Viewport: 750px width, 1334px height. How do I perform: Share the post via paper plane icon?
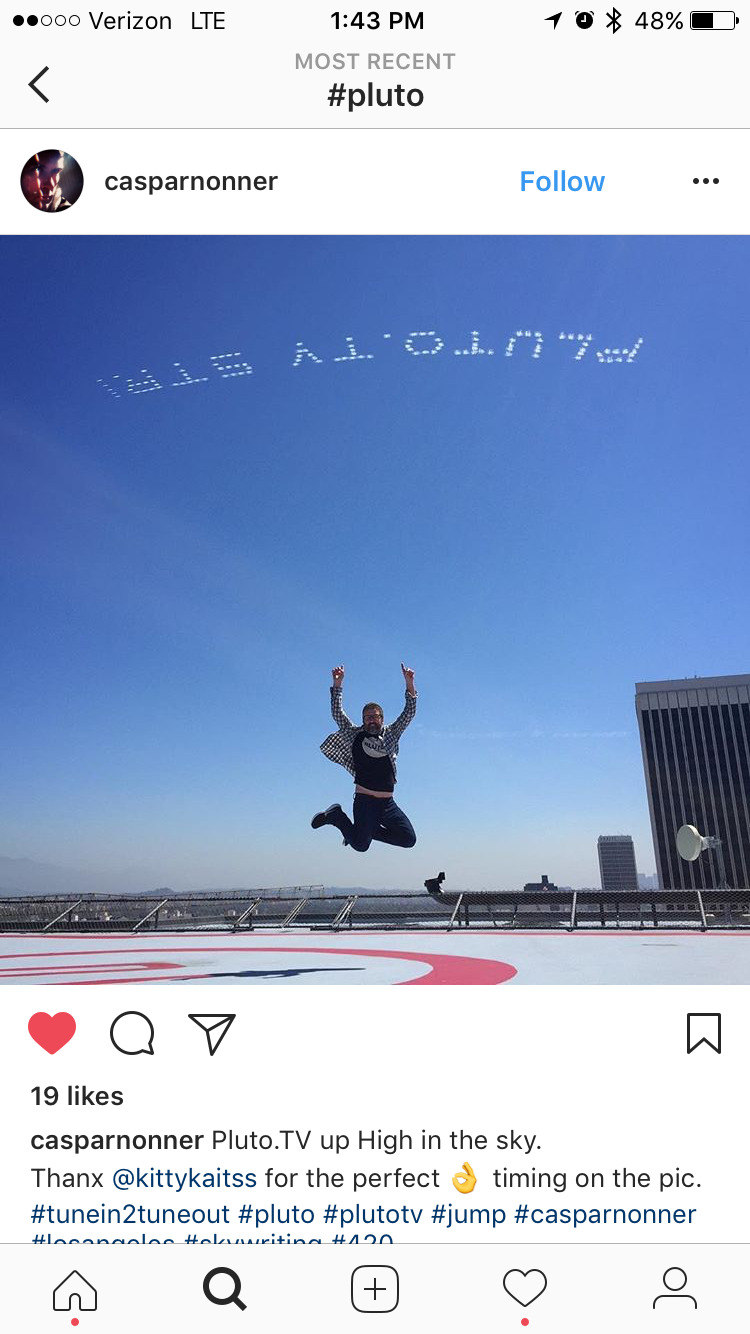click(x=211, y=1034)
